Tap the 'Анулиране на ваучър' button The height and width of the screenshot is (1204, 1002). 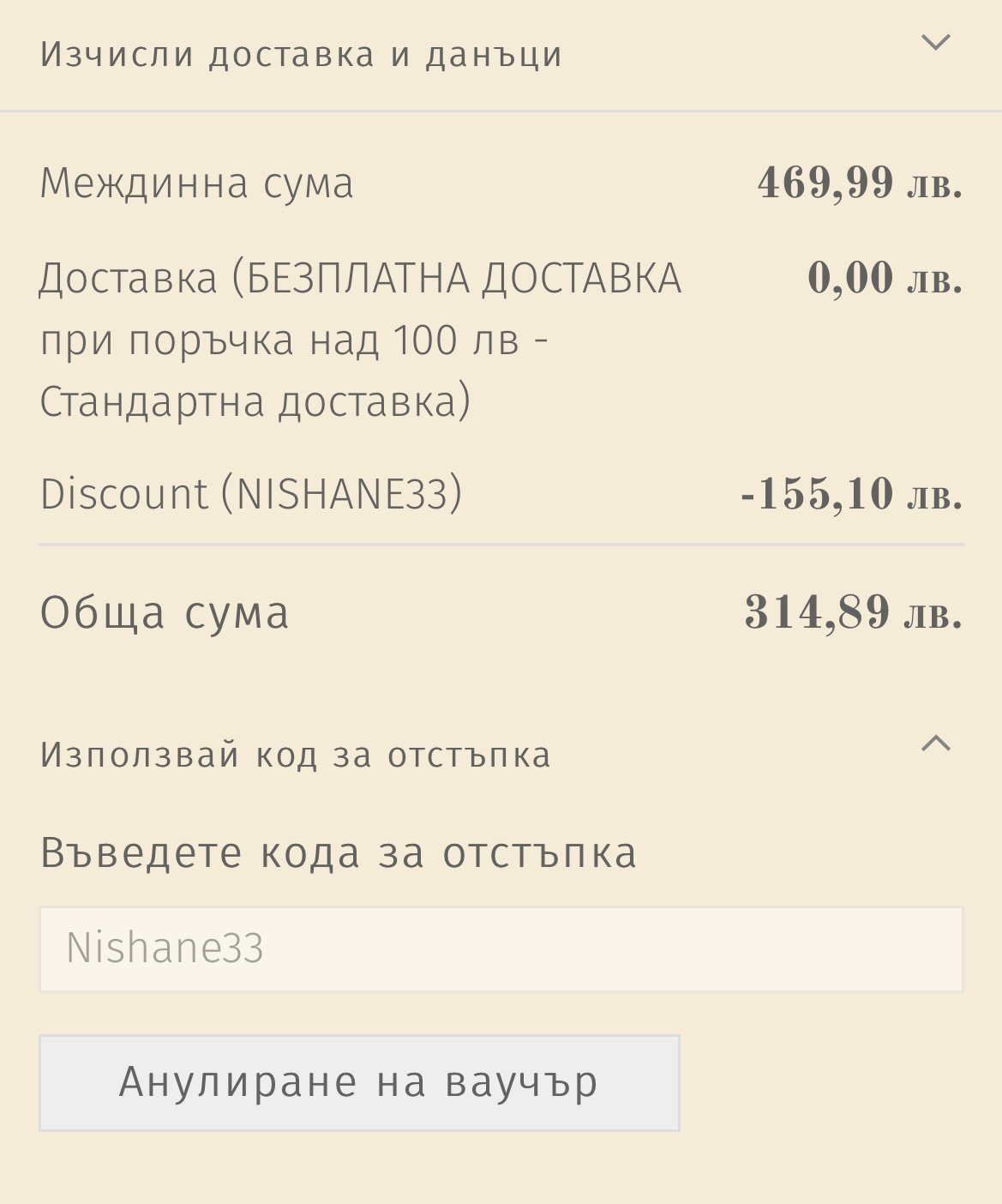click(x=359, y=1082)
